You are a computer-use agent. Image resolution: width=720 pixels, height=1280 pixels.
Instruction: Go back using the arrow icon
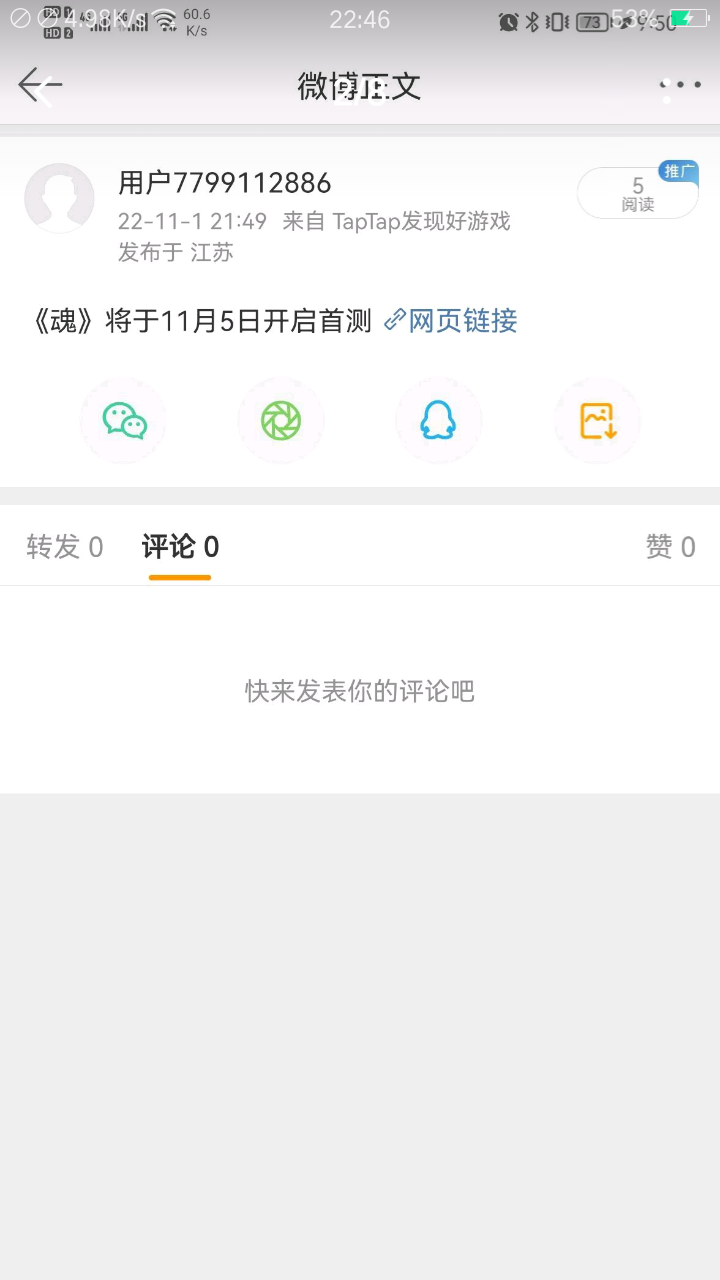click(x=40, y=86)
